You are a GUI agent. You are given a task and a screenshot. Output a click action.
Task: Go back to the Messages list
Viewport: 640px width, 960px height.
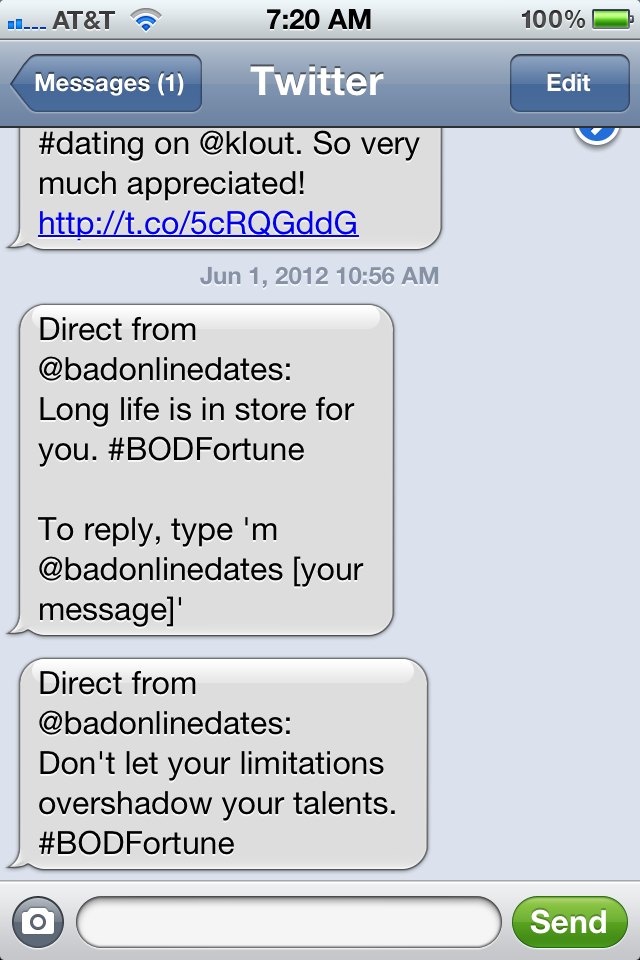tap(107, 83)
